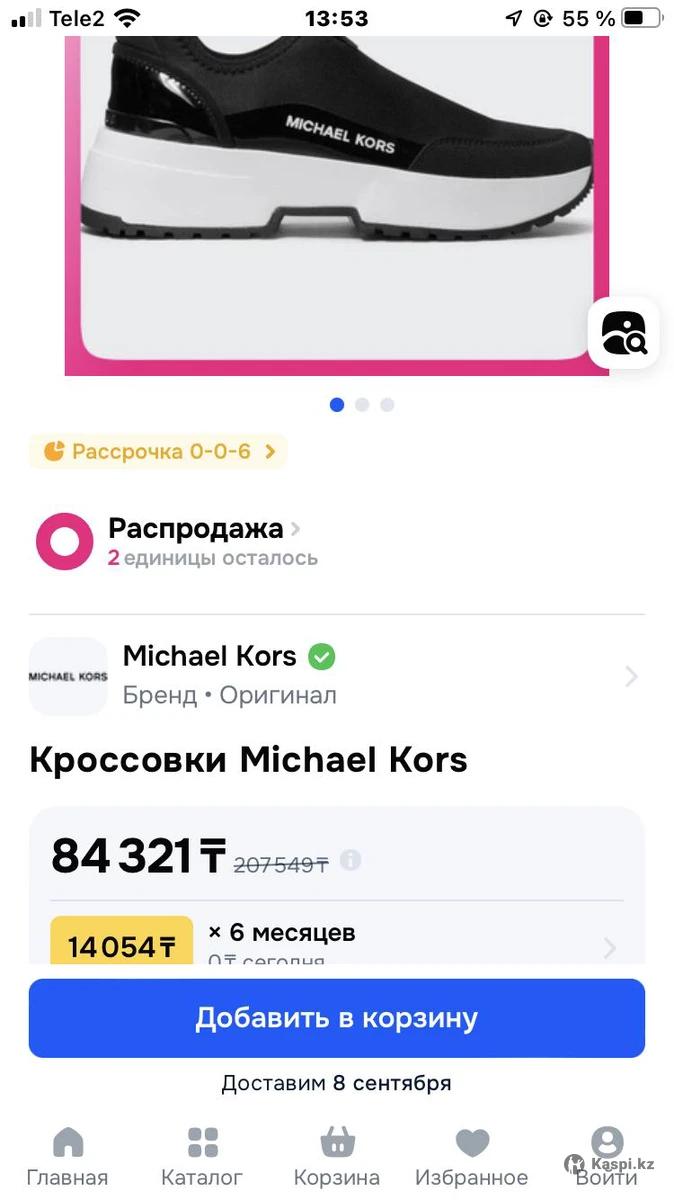Show info about the old price
Image resolution: width=674 pixels, height=1200 pixels.
350,861
